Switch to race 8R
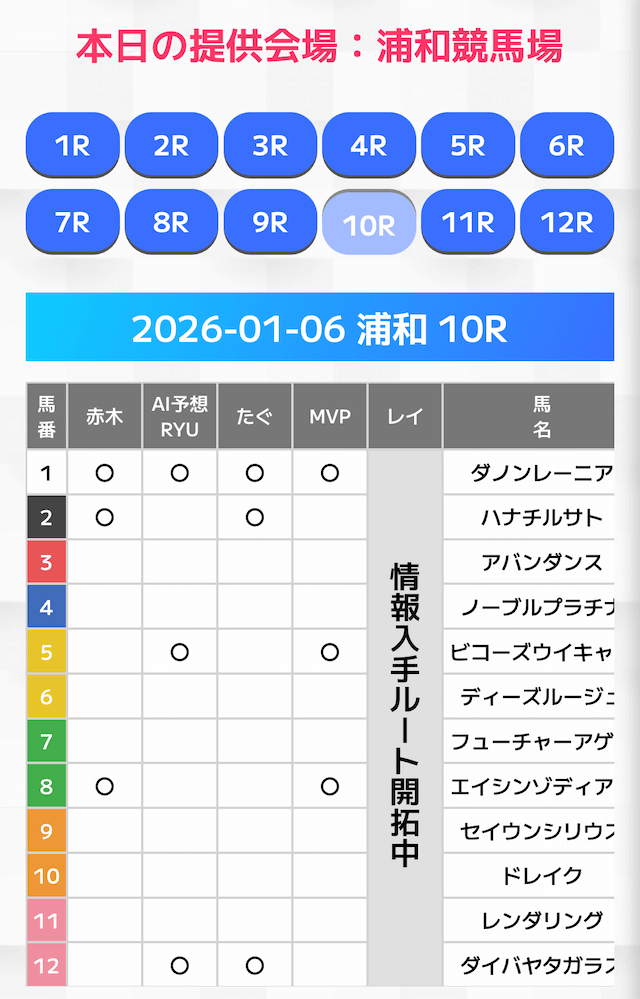 (x=171, y=222)
